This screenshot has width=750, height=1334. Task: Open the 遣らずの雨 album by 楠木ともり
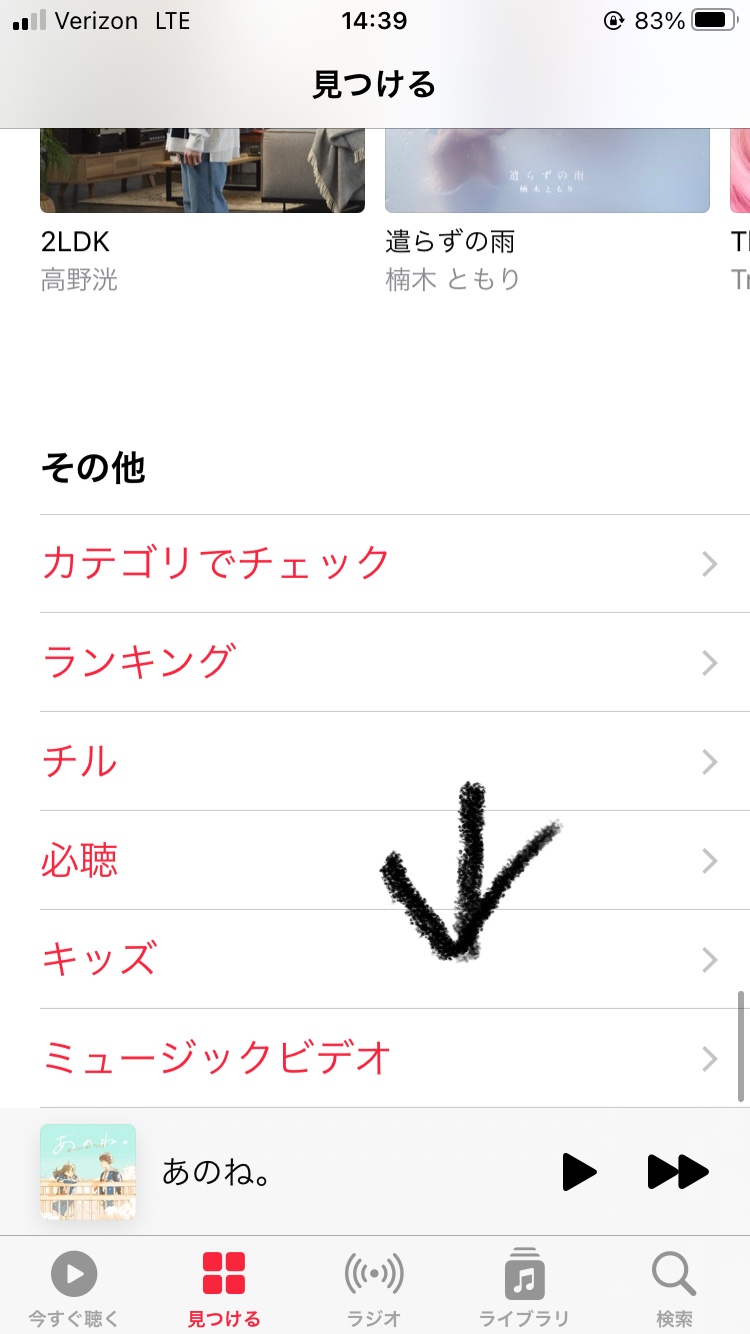(547, 170)
